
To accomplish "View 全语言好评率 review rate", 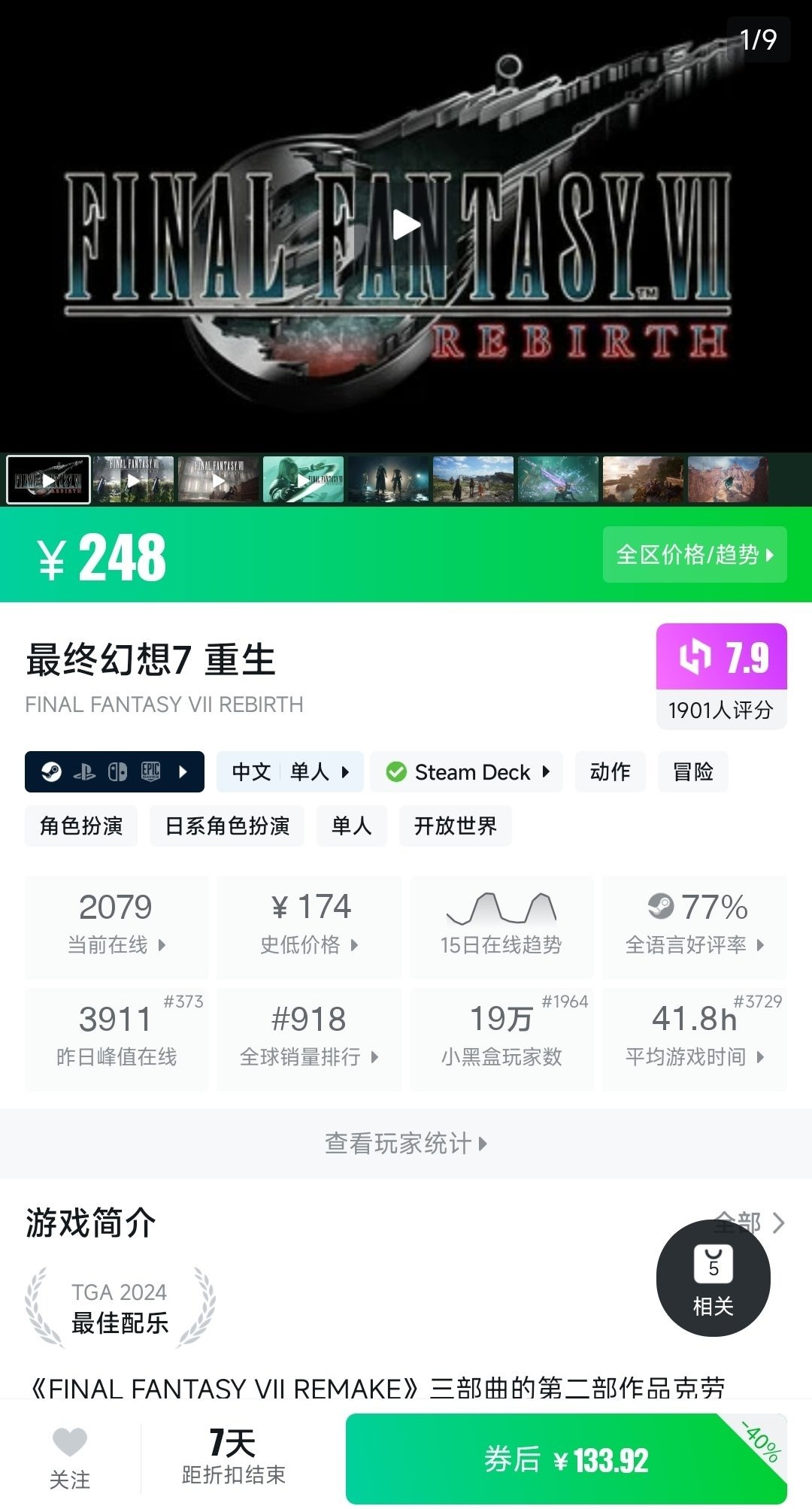I will tap(695, 926).
